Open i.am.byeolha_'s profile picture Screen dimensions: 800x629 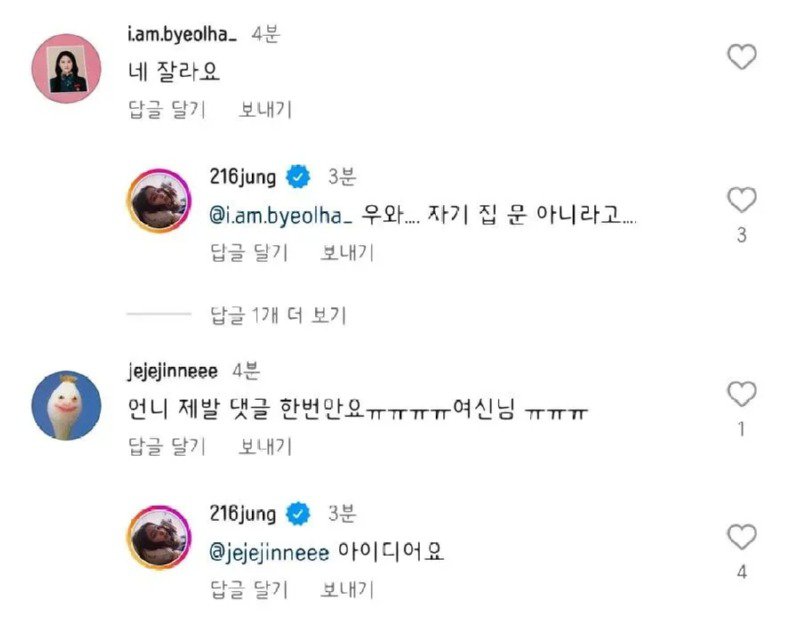(x=67, y=67)
